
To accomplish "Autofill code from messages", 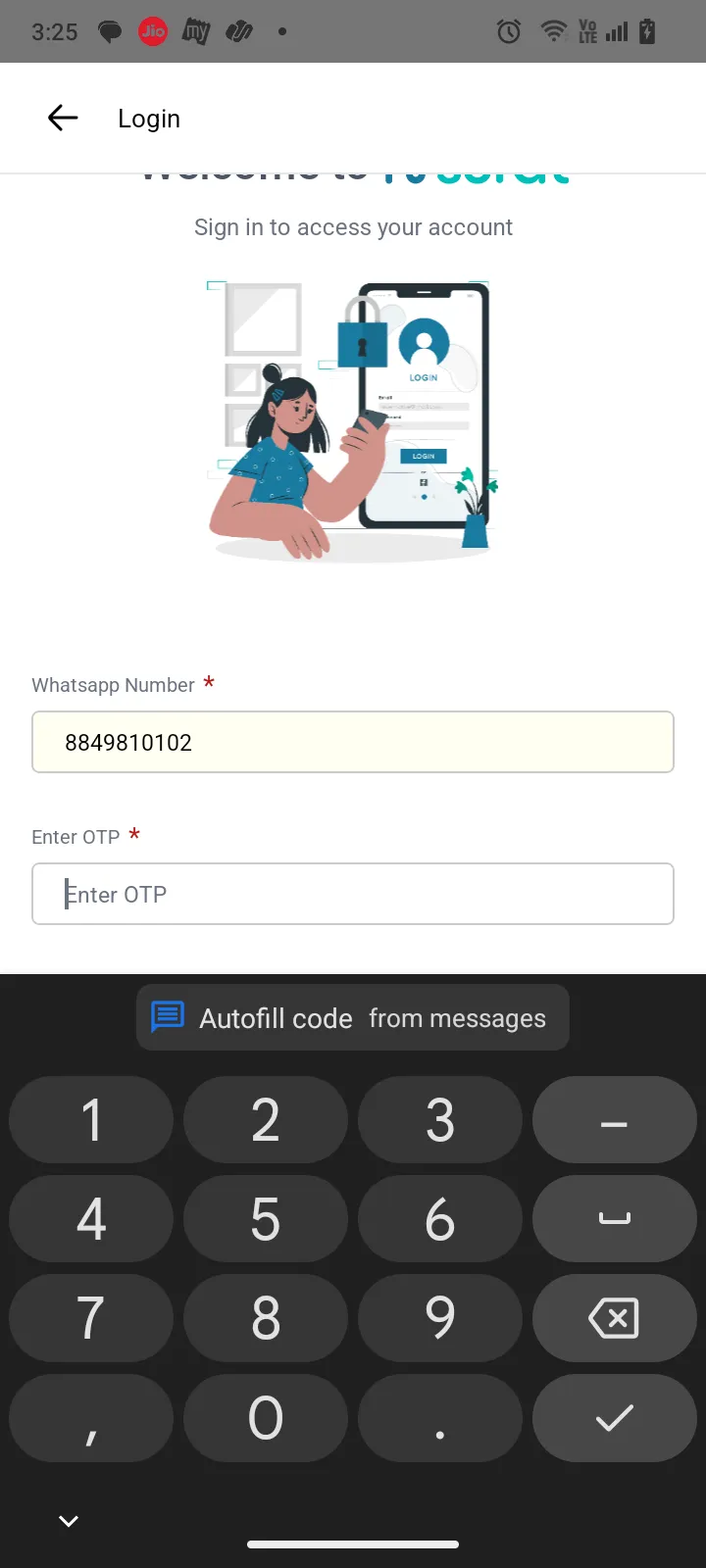I will 353,1018.
